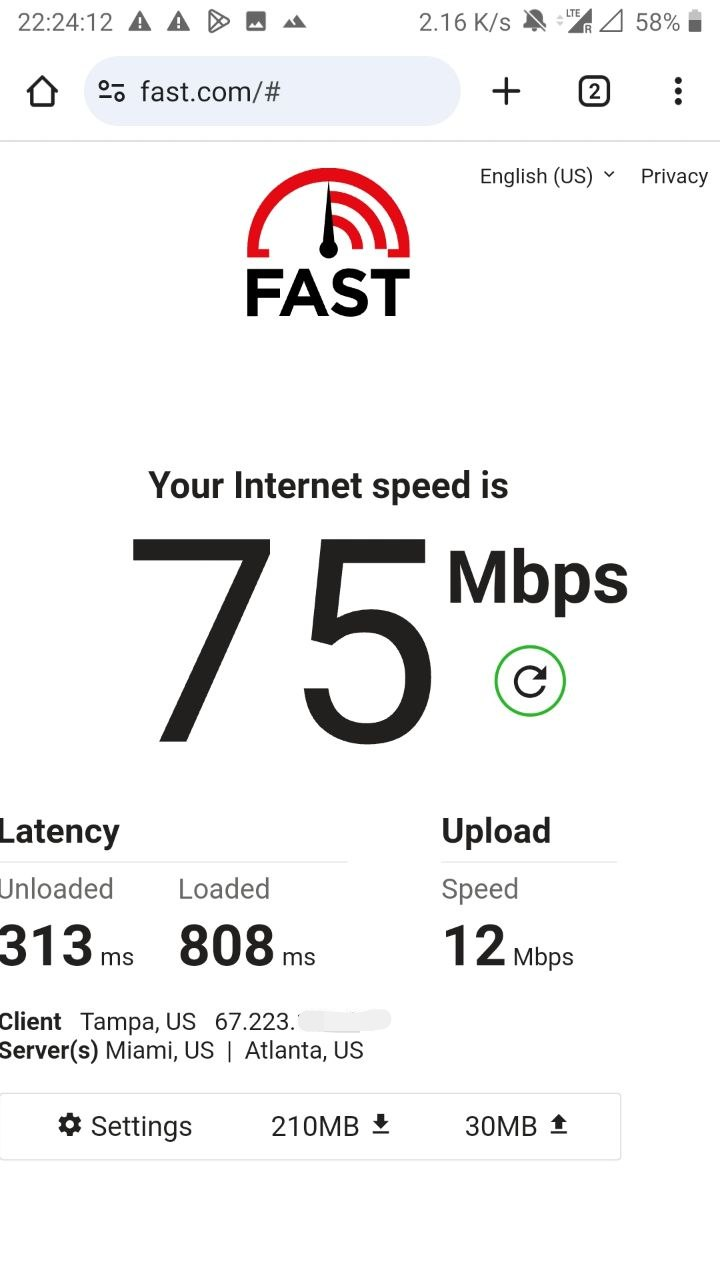
Task: View site information icon in address bar
Action: coord(112,92)
